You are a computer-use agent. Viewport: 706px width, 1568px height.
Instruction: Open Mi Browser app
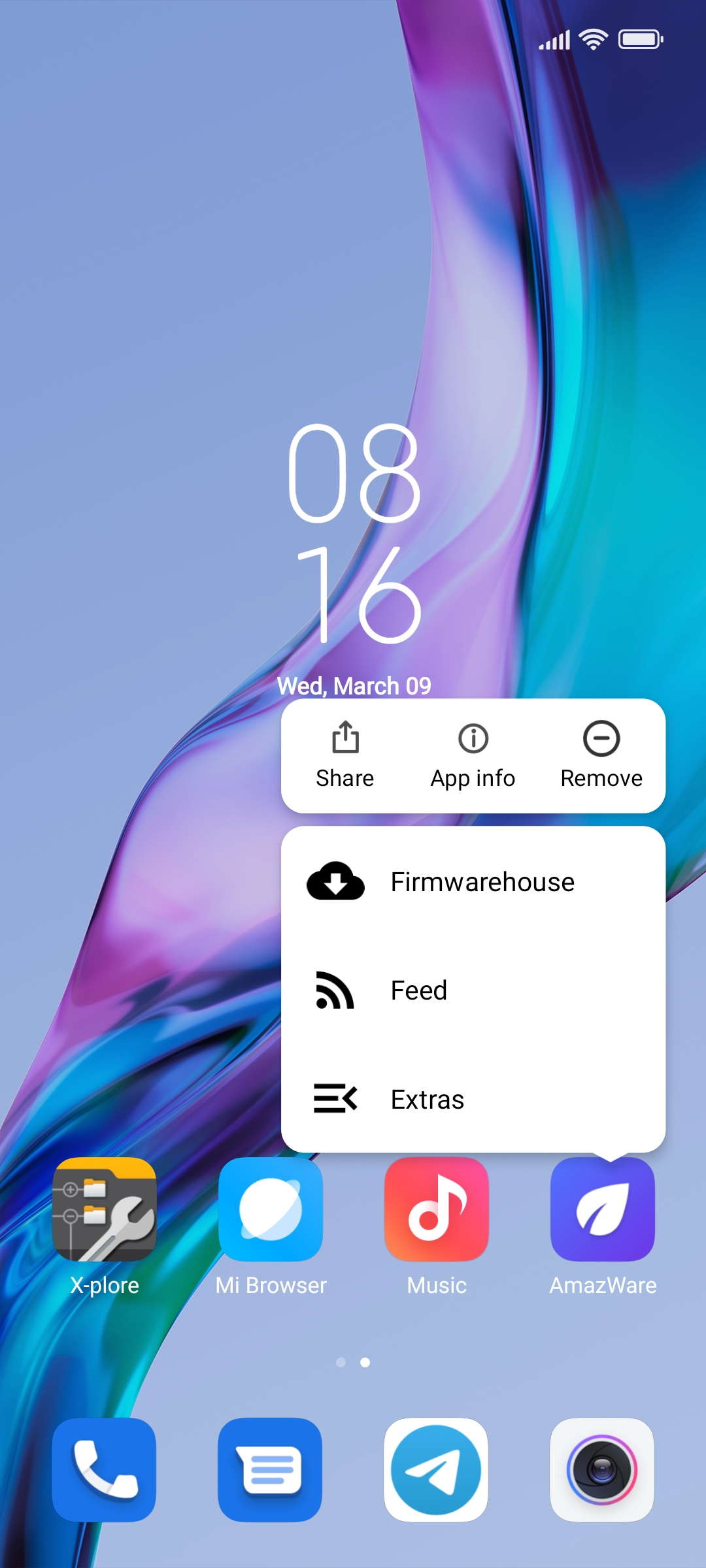tap(271, 1210)
